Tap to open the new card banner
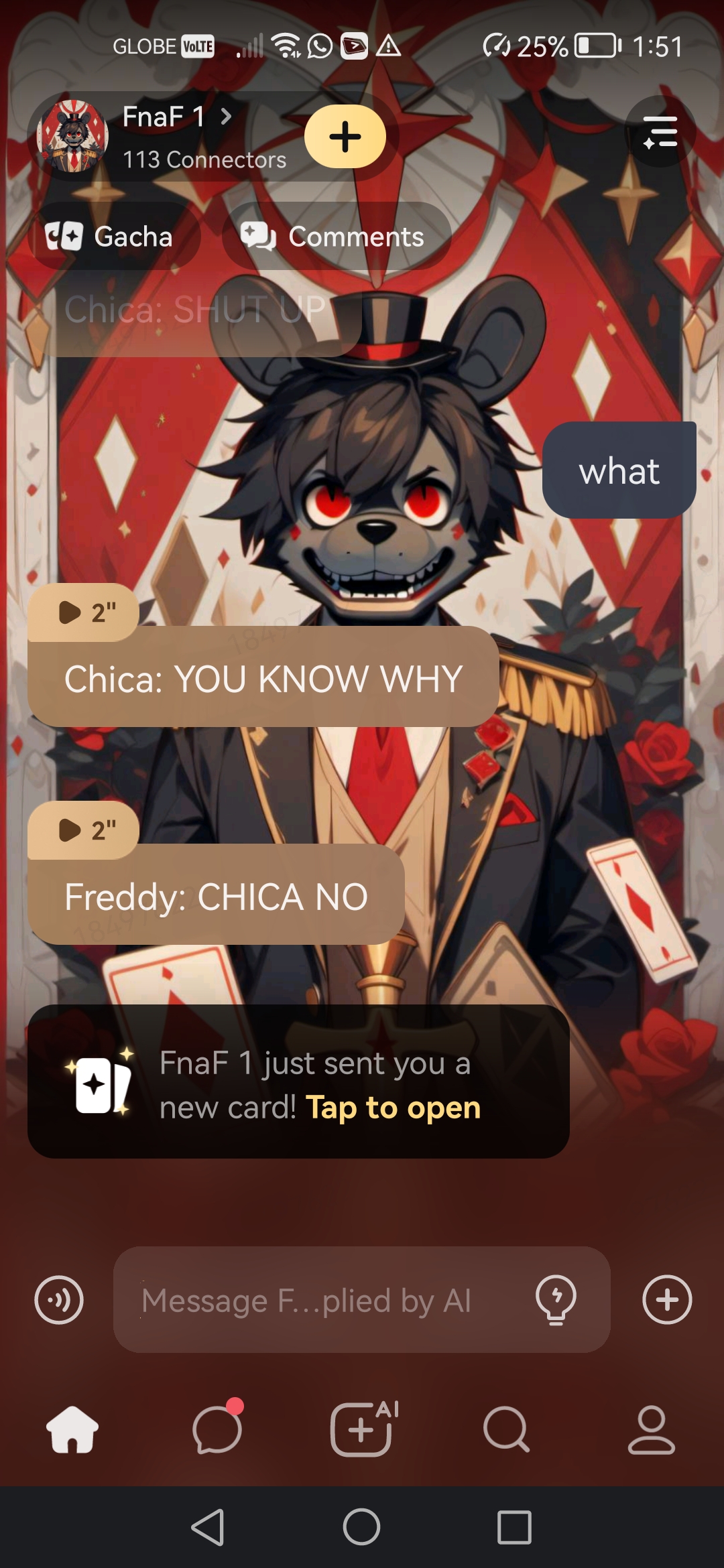 coord(298,1082)
